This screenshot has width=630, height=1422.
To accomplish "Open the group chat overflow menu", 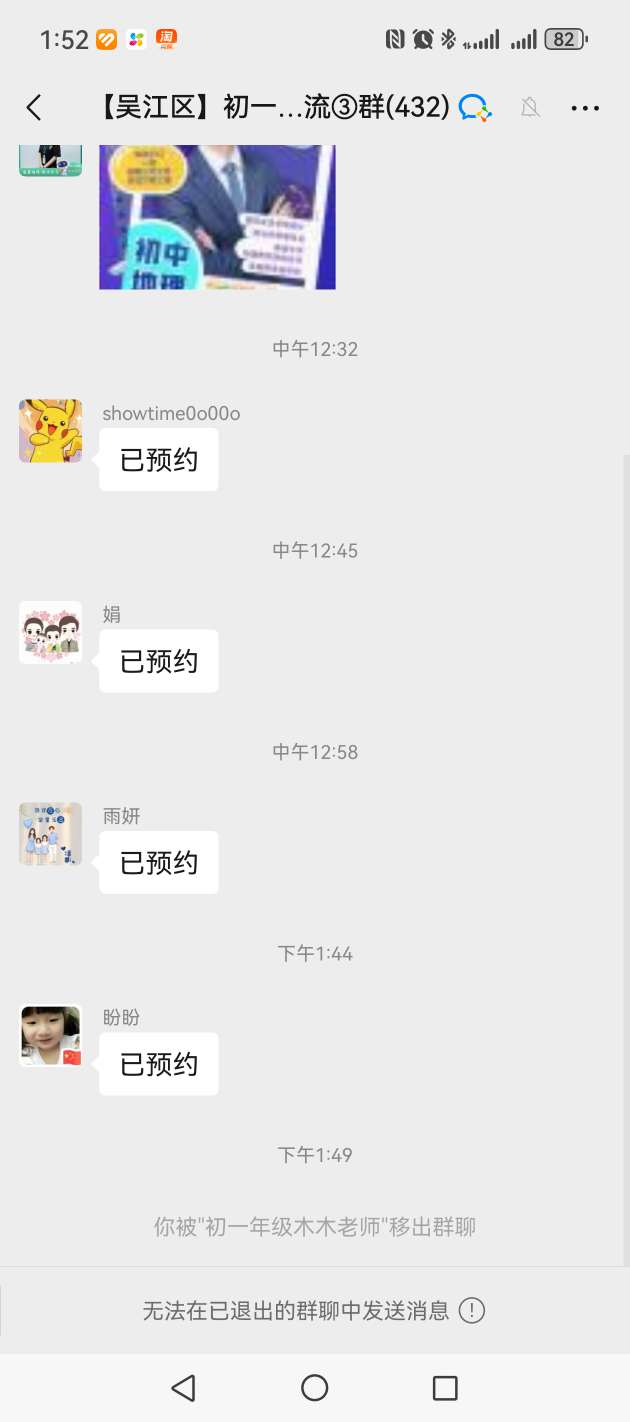I will 585,108.
